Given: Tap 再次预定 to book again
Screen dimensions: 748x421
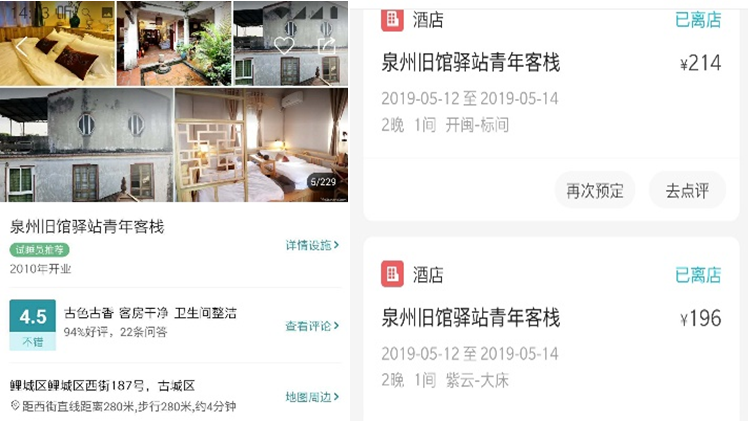Looking at the screenshot, I should [595, 190].
